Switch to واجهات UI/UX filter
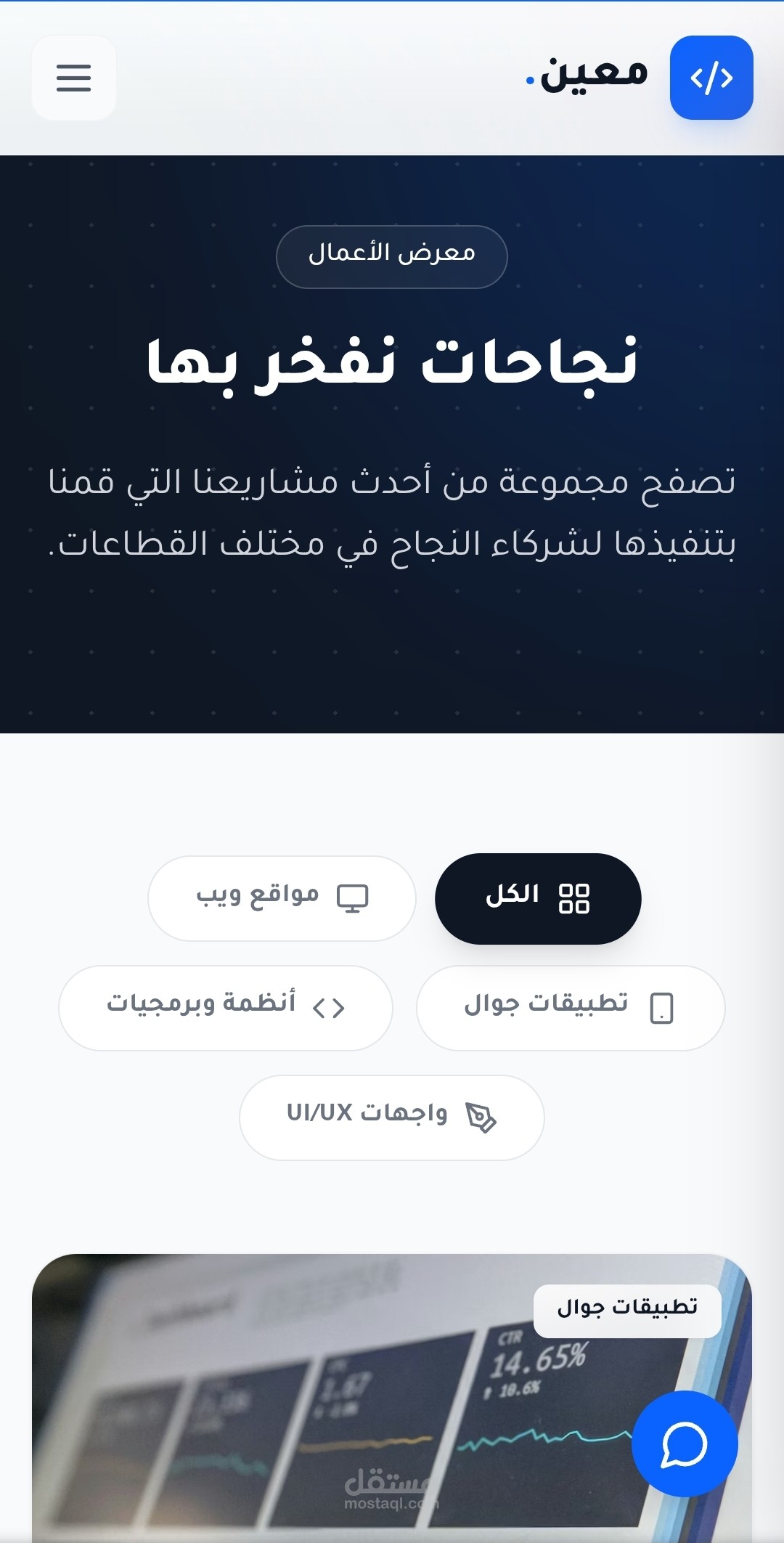Screen dimensions: 784x1543 coord(392,1117)
